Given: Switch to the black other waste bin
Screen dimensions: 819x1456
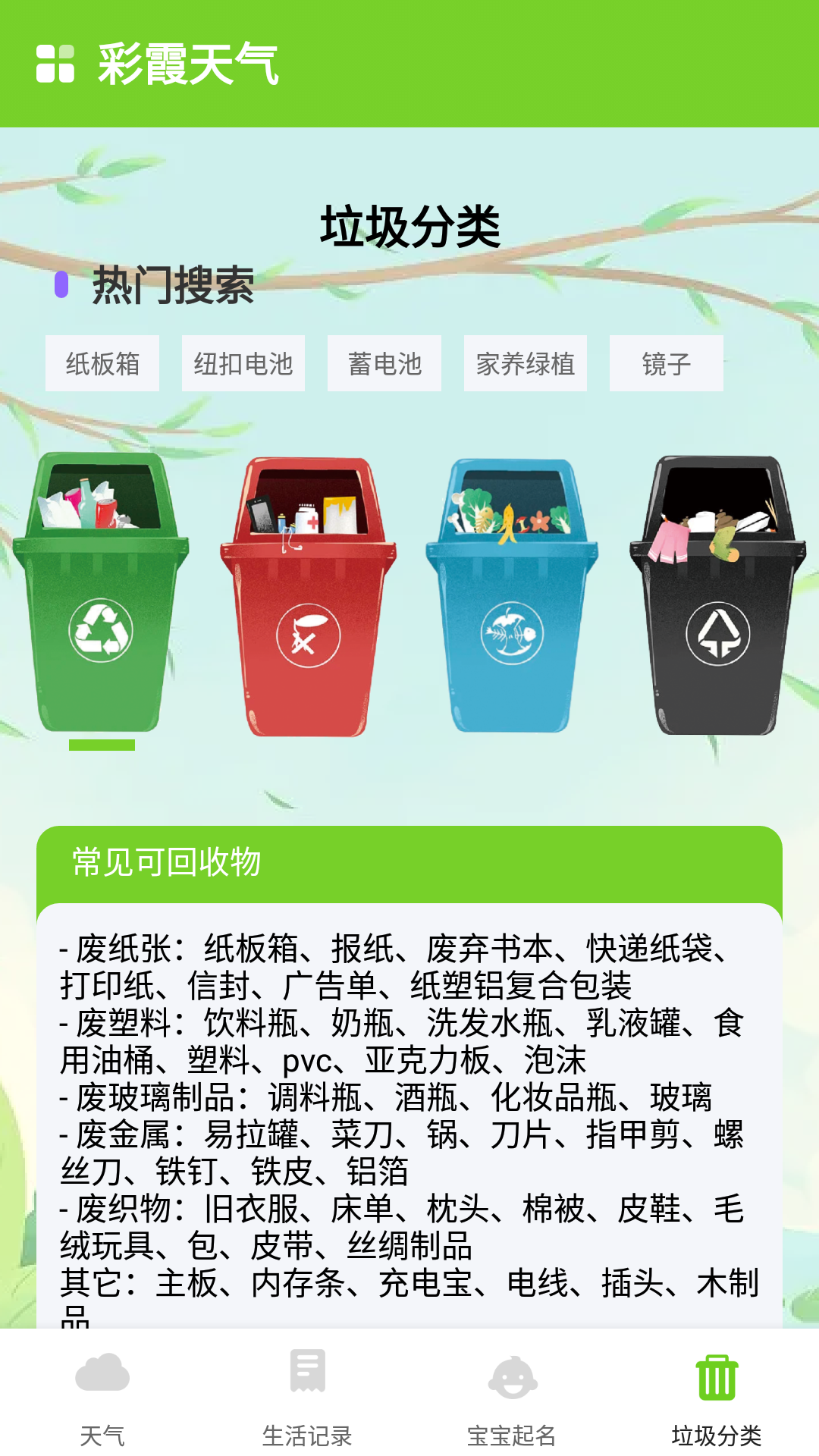Looking at the screenshot, I should 717,599.
